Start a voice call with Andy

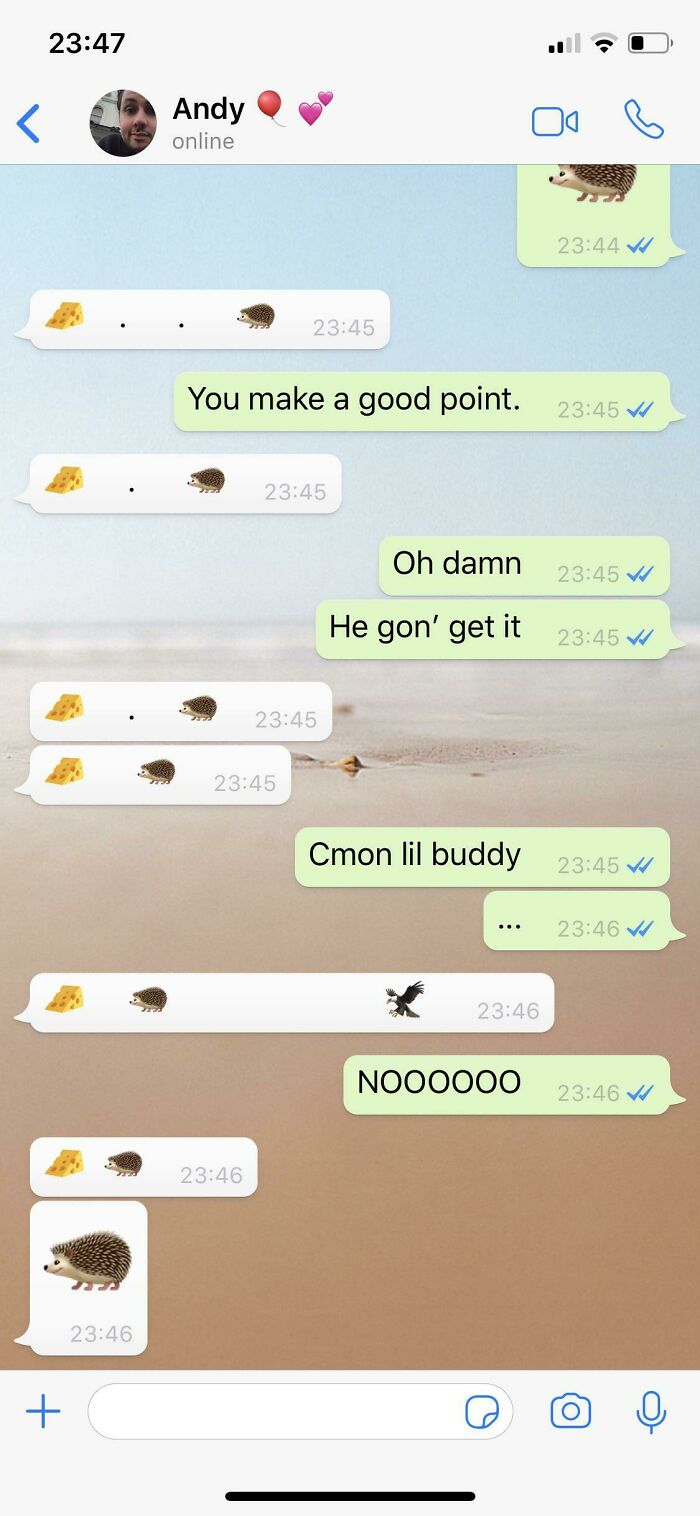point(643,120)
